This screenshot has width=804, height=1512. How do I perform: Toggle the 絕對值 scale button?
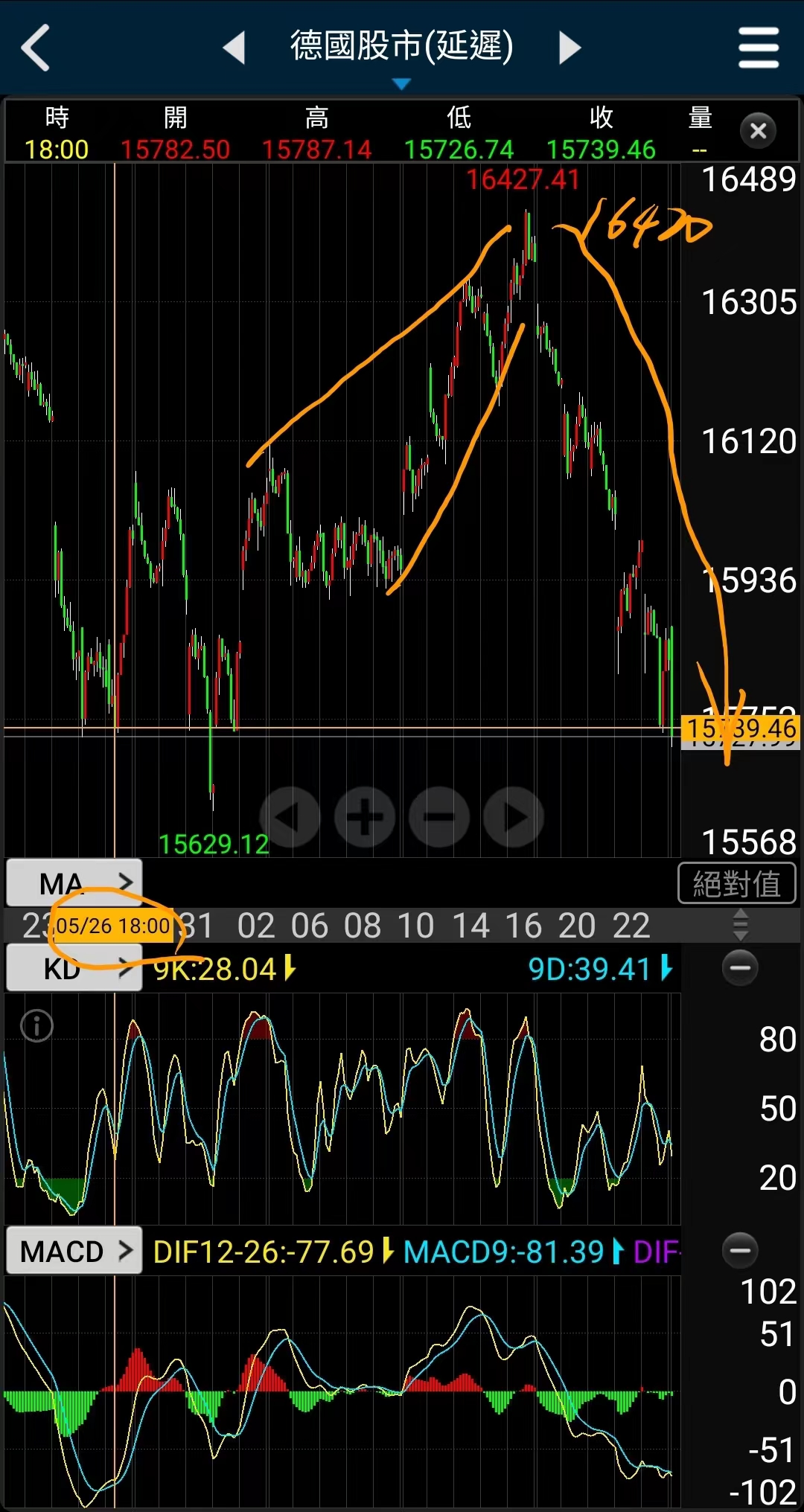click(737, 883)
